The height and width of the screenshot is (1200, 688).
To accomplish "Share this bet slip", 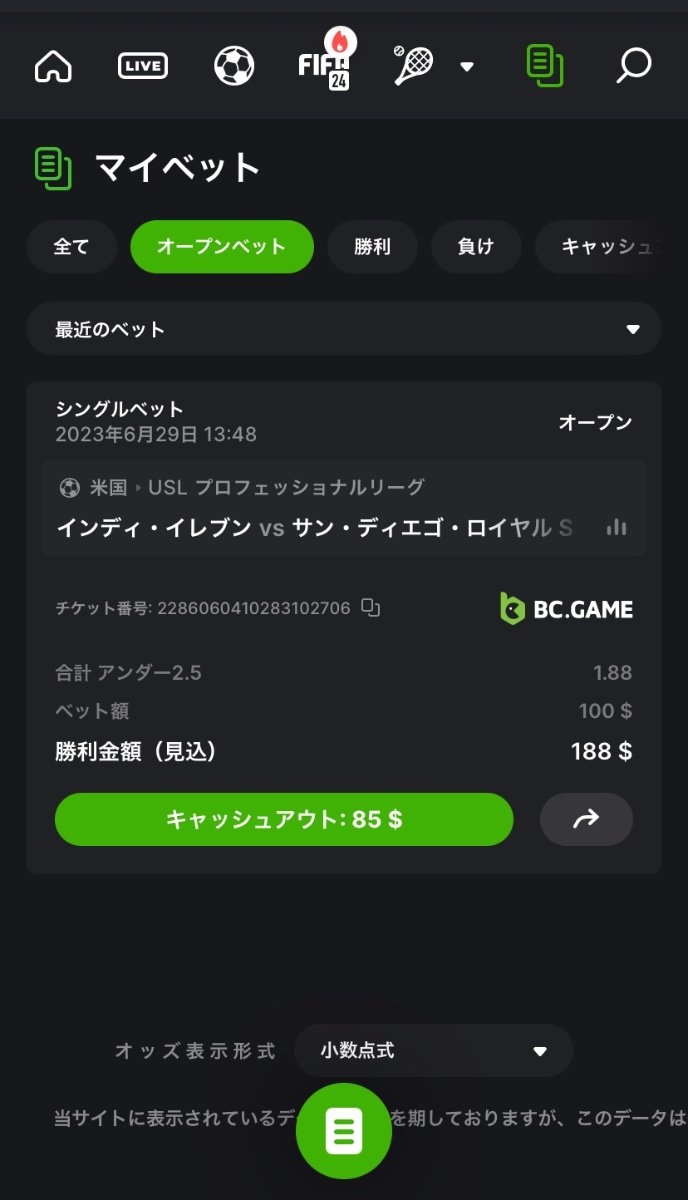I will point(586,820).
